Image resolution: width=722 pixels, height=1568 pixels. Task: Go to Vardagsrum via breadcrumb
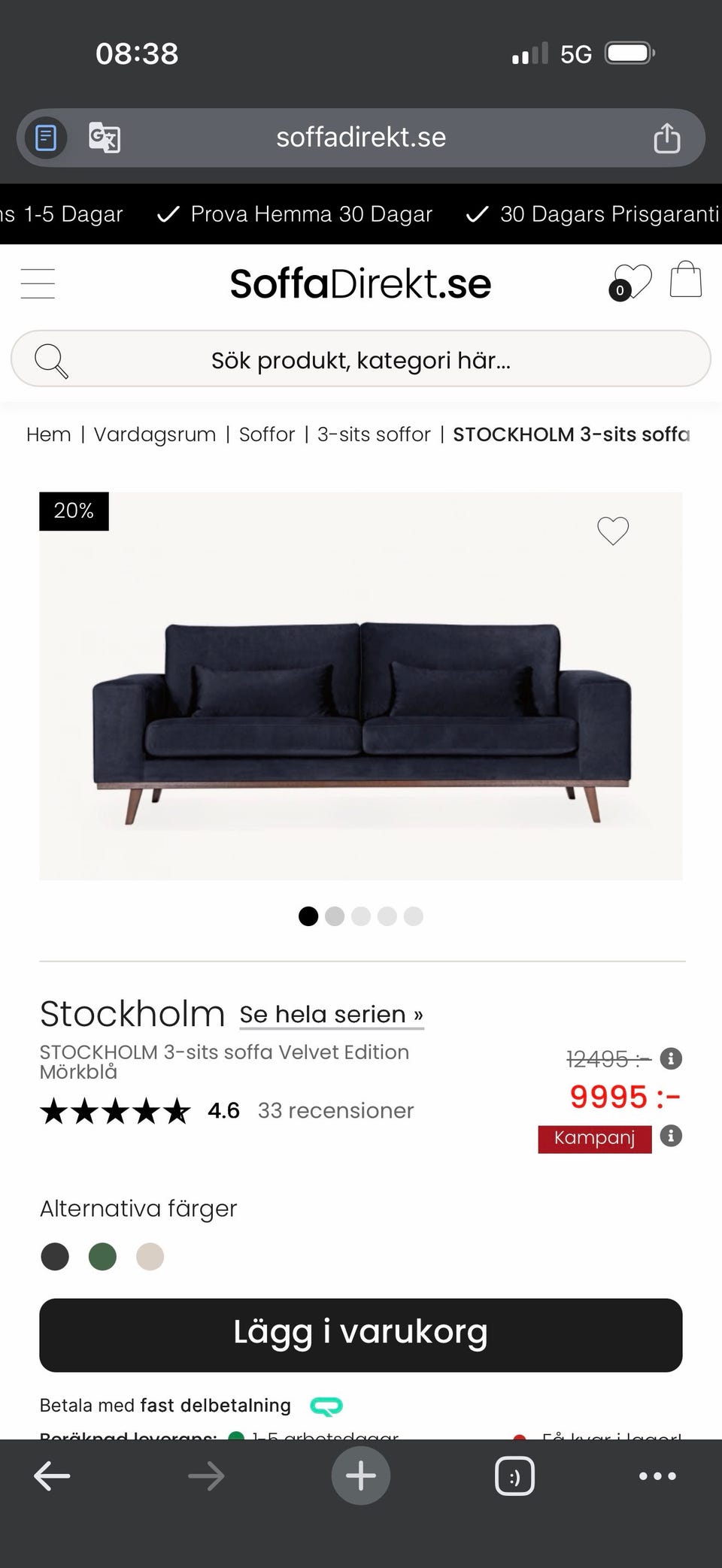[x=154, y=434]
